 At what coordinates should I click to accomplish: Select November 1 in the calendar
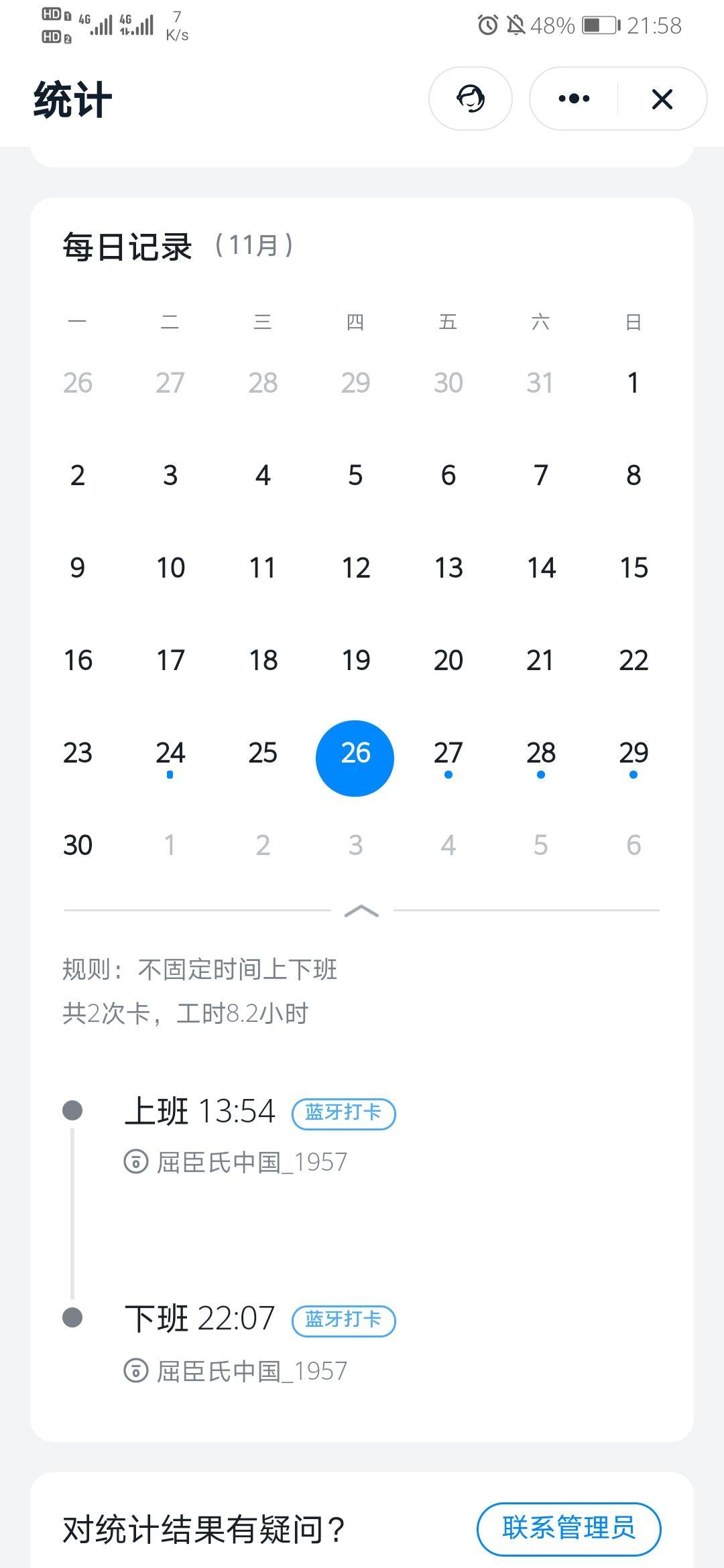tap(633, 383)
